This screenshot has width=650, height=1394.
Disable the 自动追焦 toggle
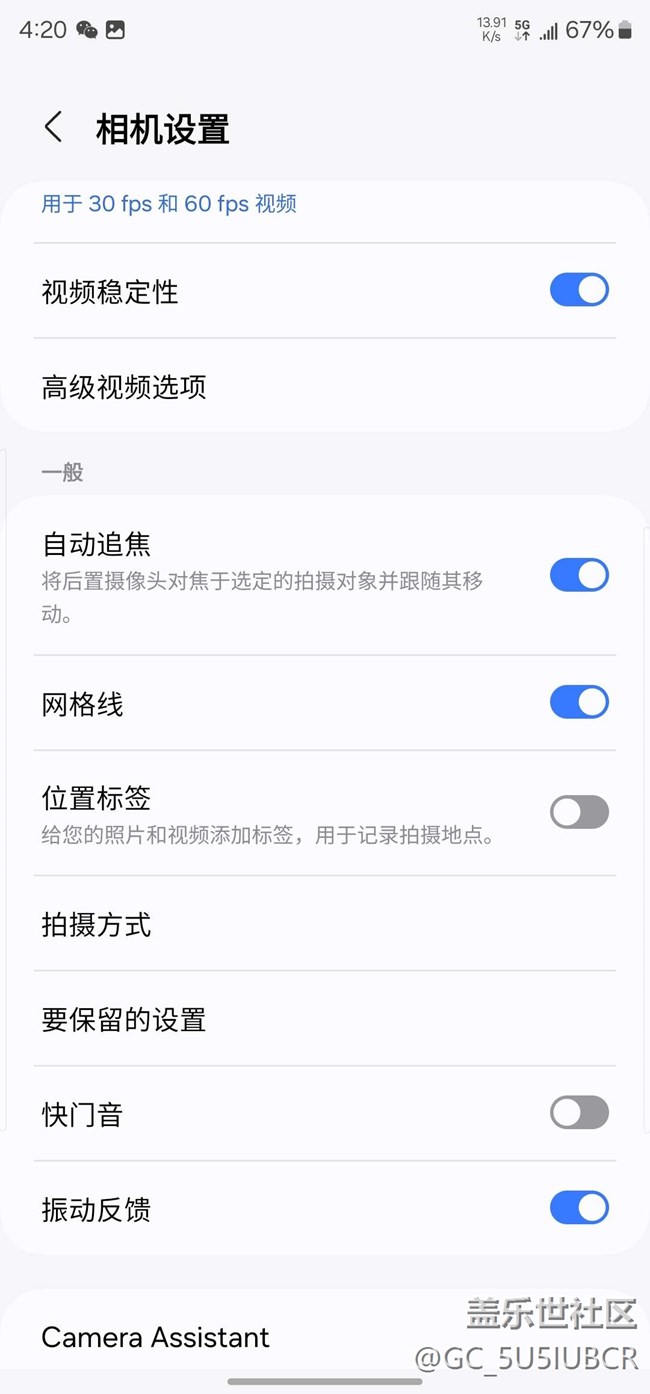coord(579,575)
